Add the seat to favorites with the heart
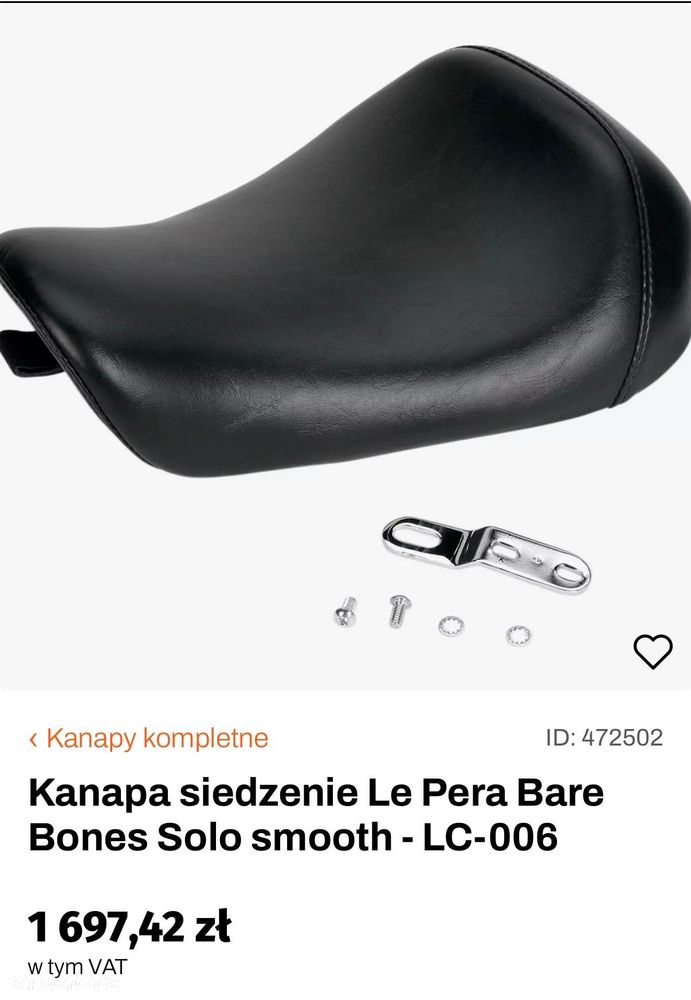Image resolution: width=691 pixels, height=1000 pixels. (x=653, y=652)
